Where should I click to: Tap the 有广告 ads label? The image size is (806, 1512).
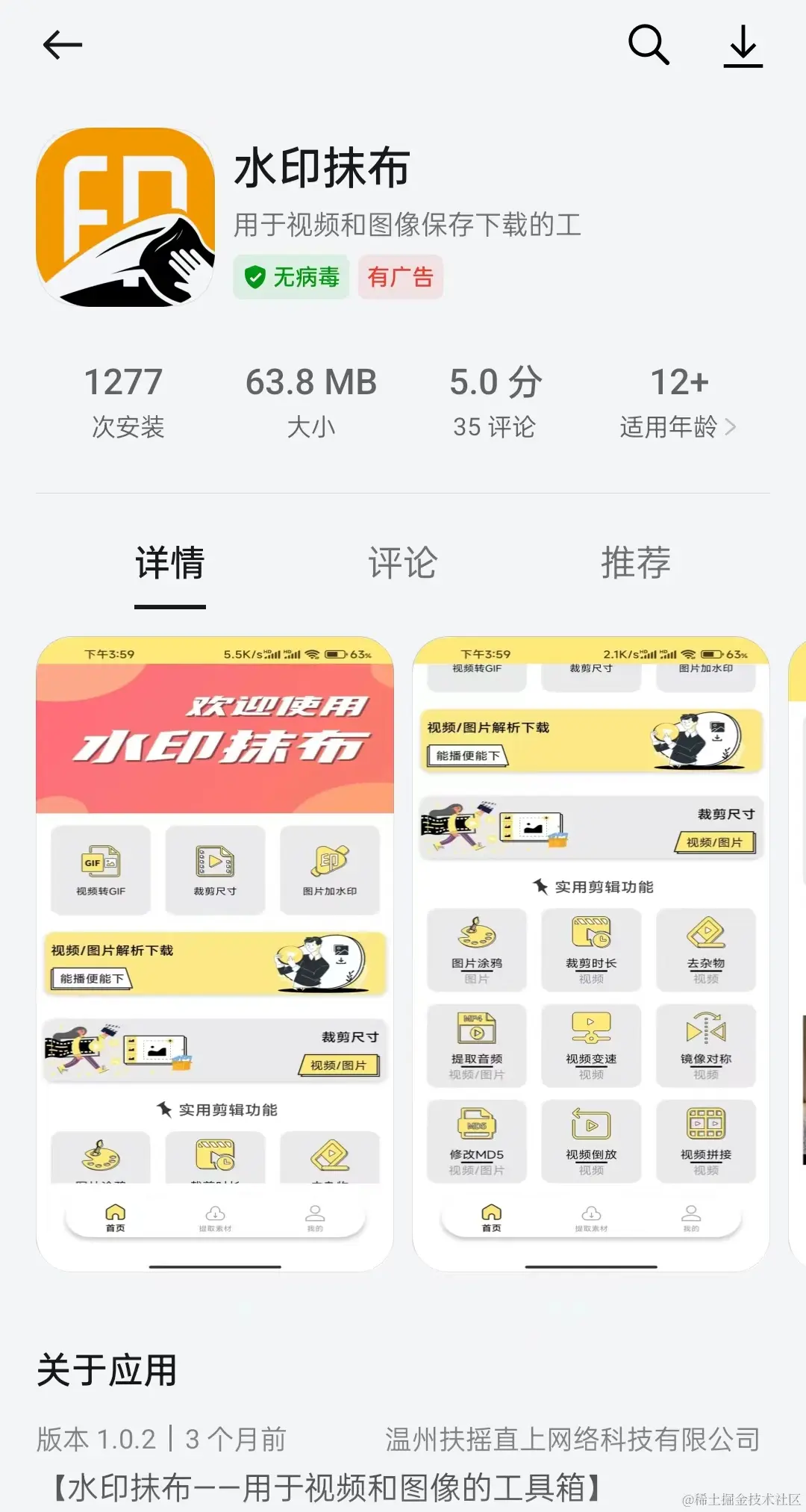click(400, 277)
